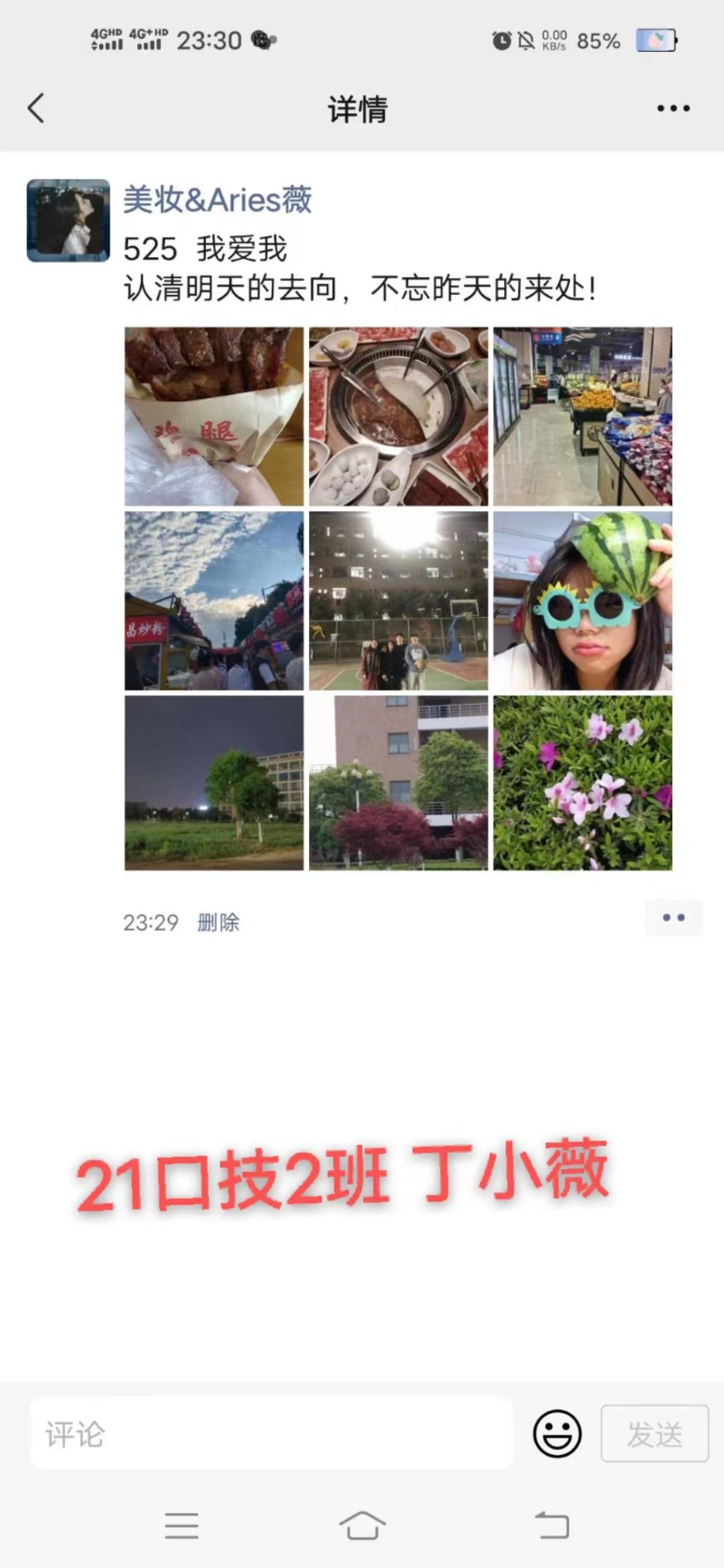Screen dimensions: 724x1568
Task: Go back from the 详情 page
Action: (x=37, y=109)
